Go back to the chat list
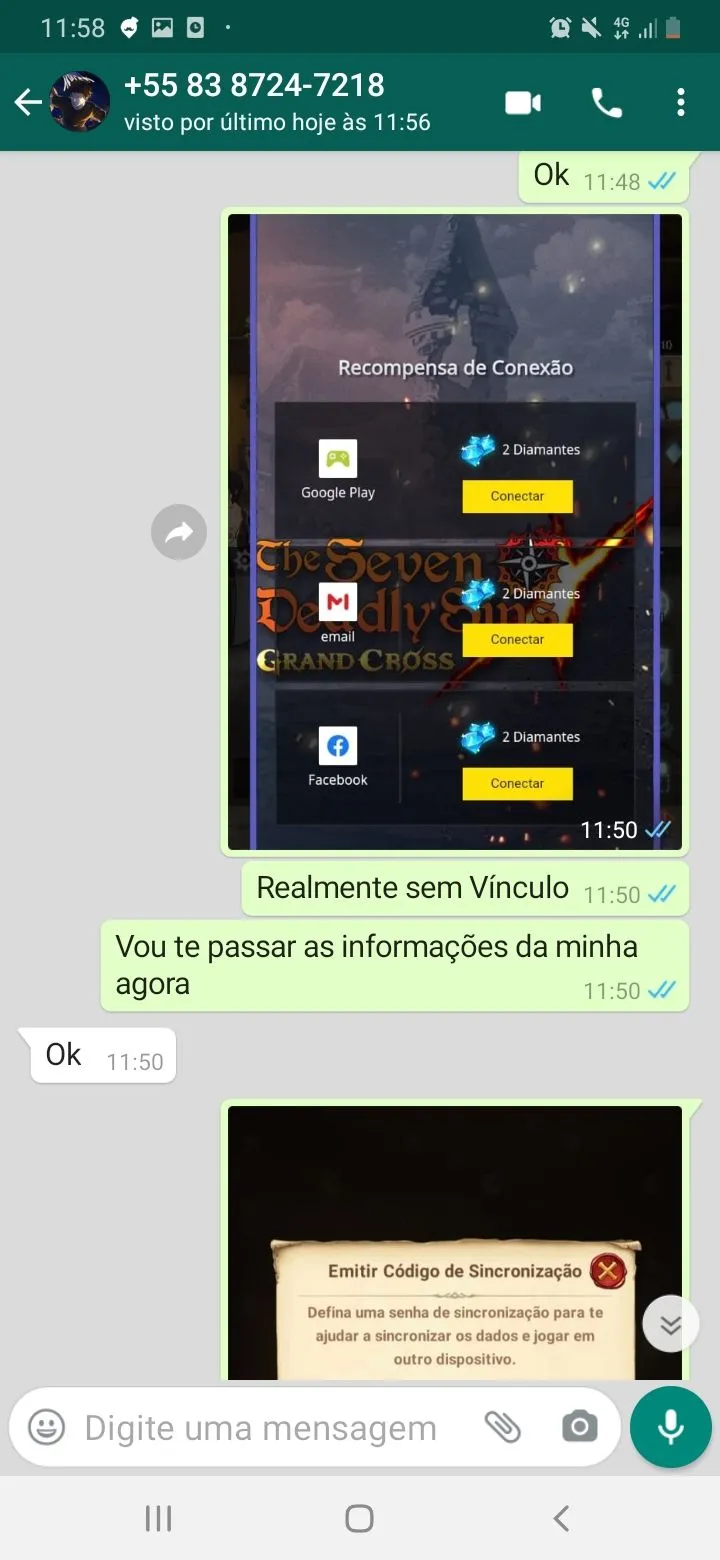Viewport: 720px width, 1560px height. click(27, 102)
